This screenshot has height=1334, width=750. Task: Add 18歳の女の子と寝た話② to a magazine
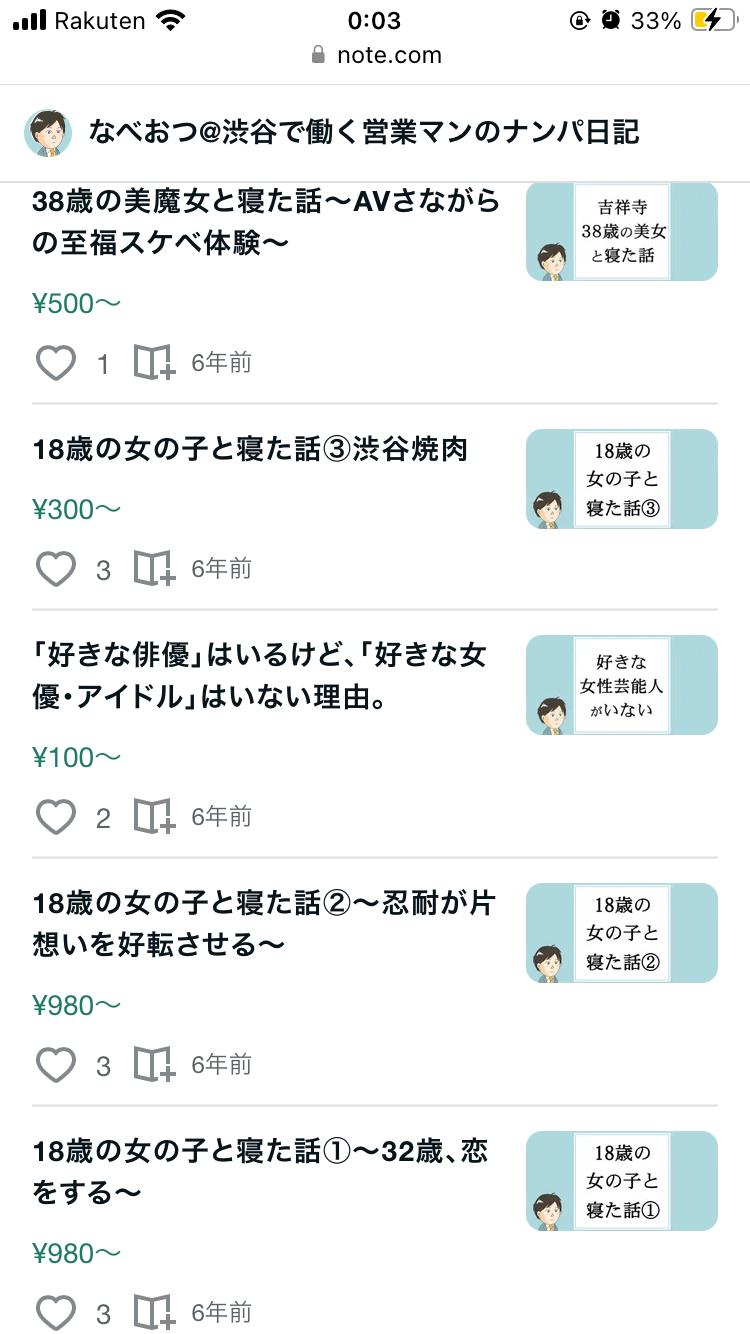(155, 1066)
